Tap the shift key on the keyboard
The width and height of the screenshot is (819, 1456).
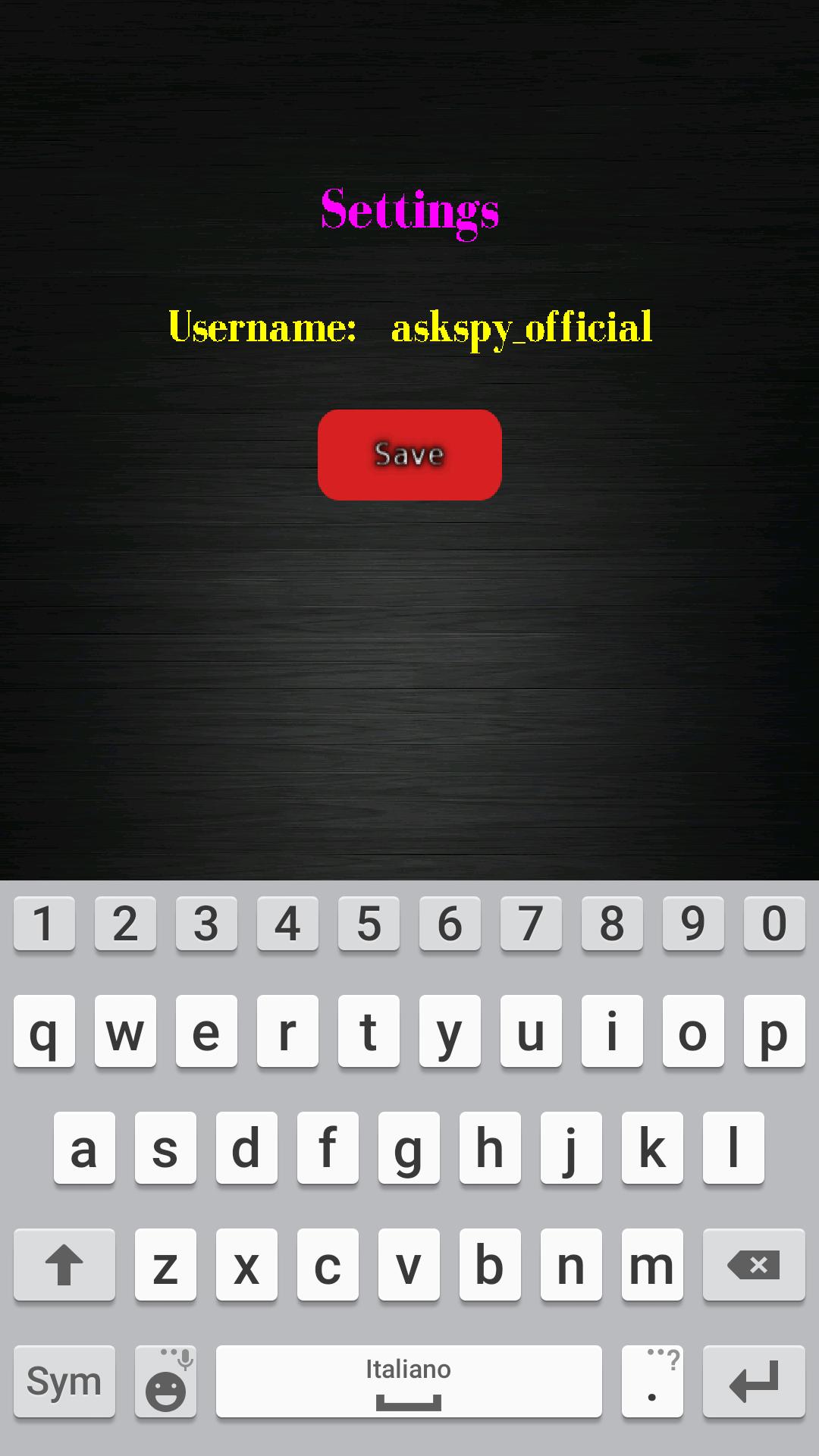[64, 1265]
